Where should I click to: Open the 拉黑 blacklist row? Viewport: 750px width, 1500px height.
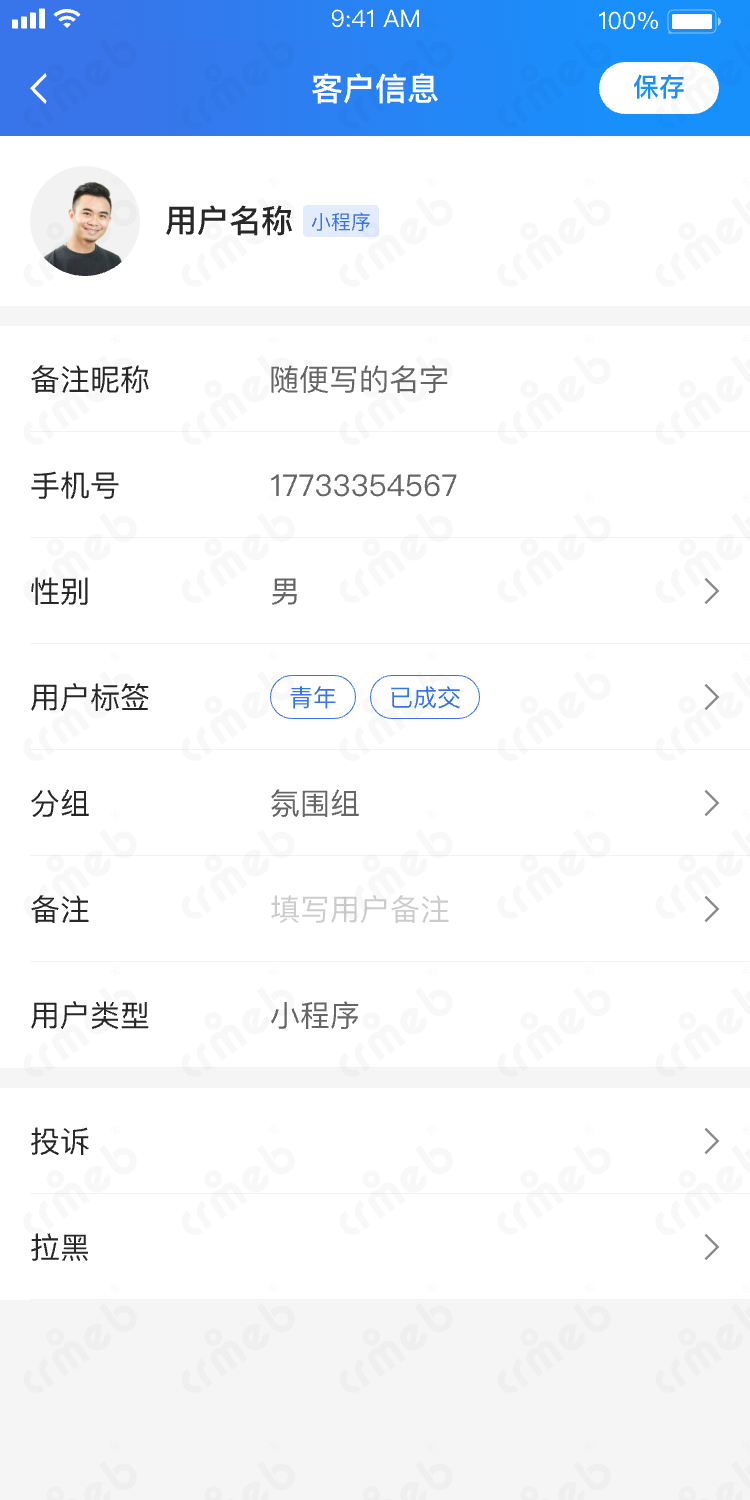pos(375,1248)
